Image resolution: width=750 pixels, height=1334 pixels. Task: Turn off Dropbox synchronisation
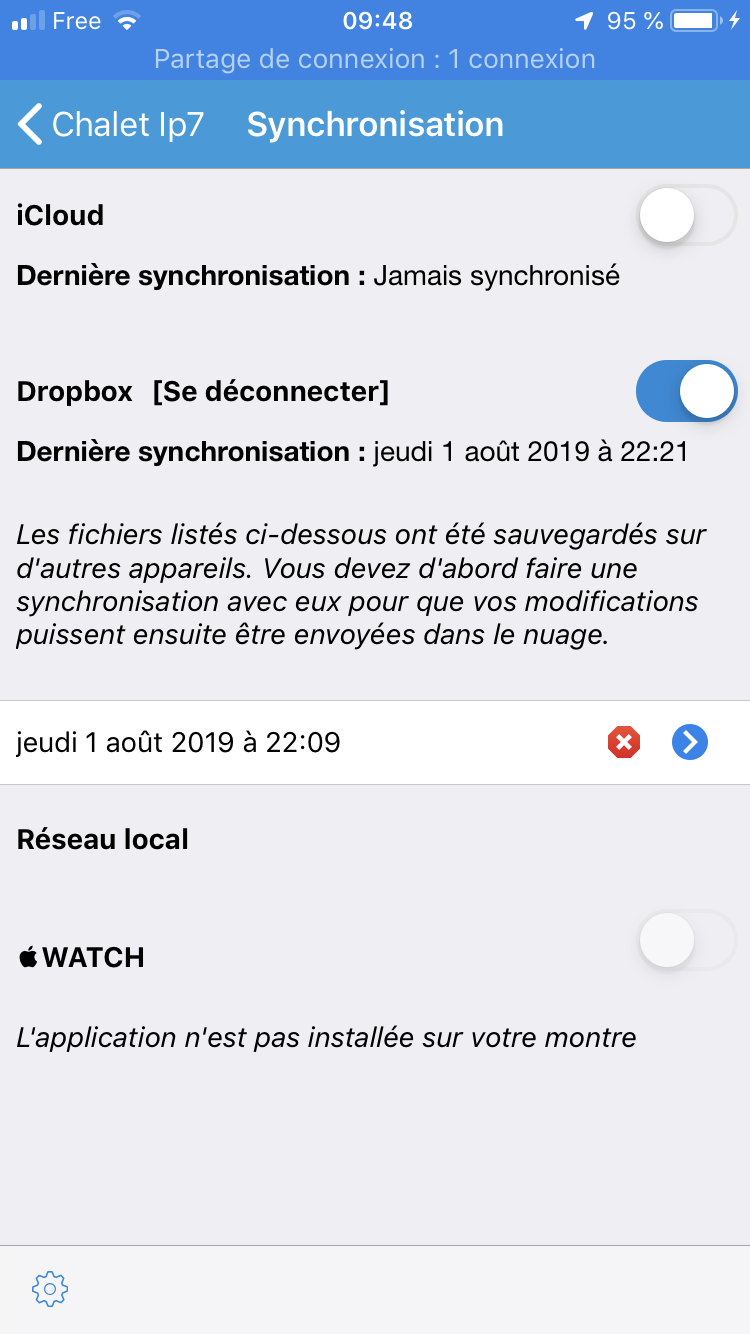tap(686, 391)
